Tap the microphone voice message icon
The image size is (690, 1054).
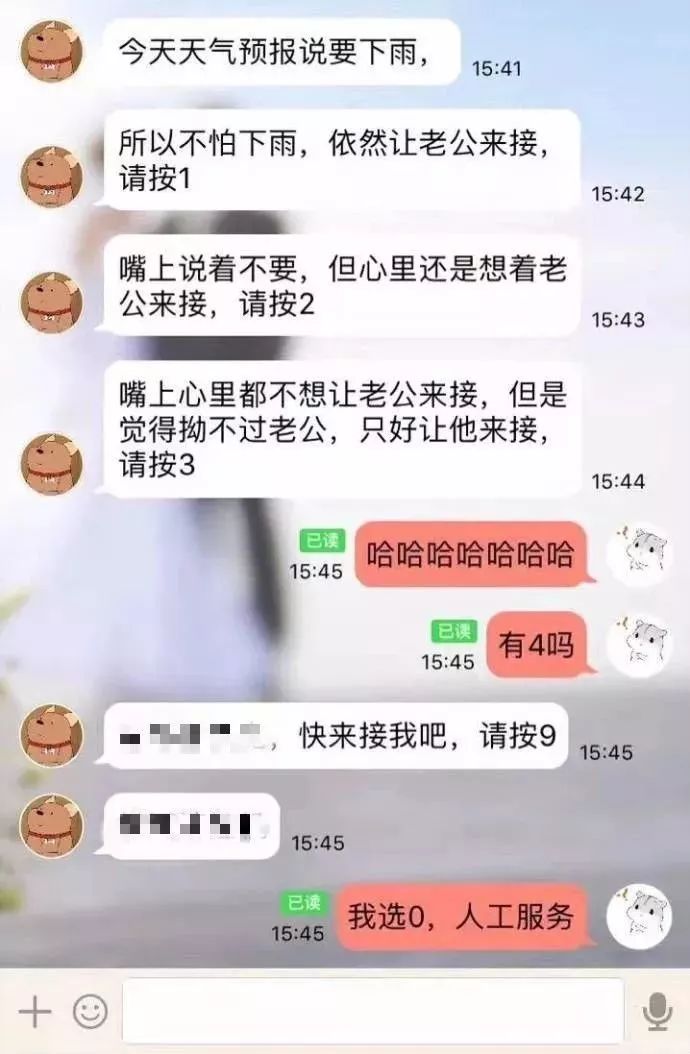(x=657, y=1012)
